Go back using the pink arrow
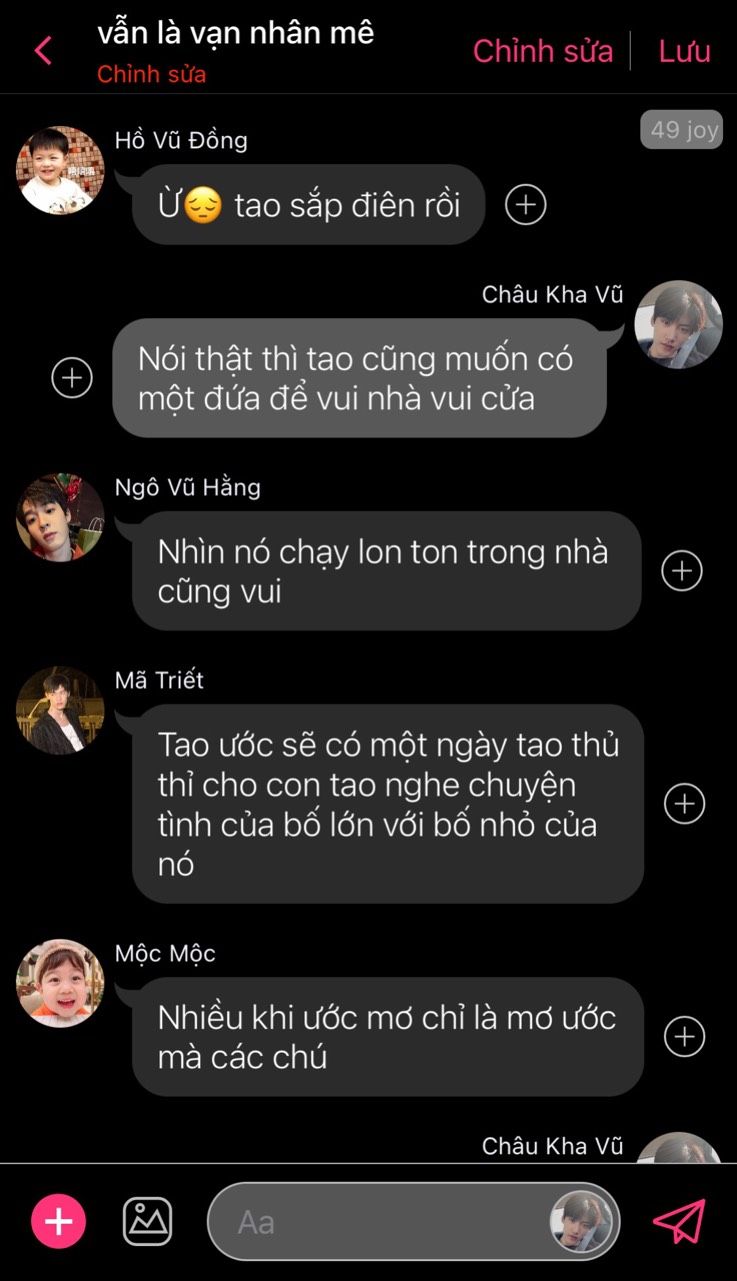The image size is (737, 1281). click(x=43, y=50)
